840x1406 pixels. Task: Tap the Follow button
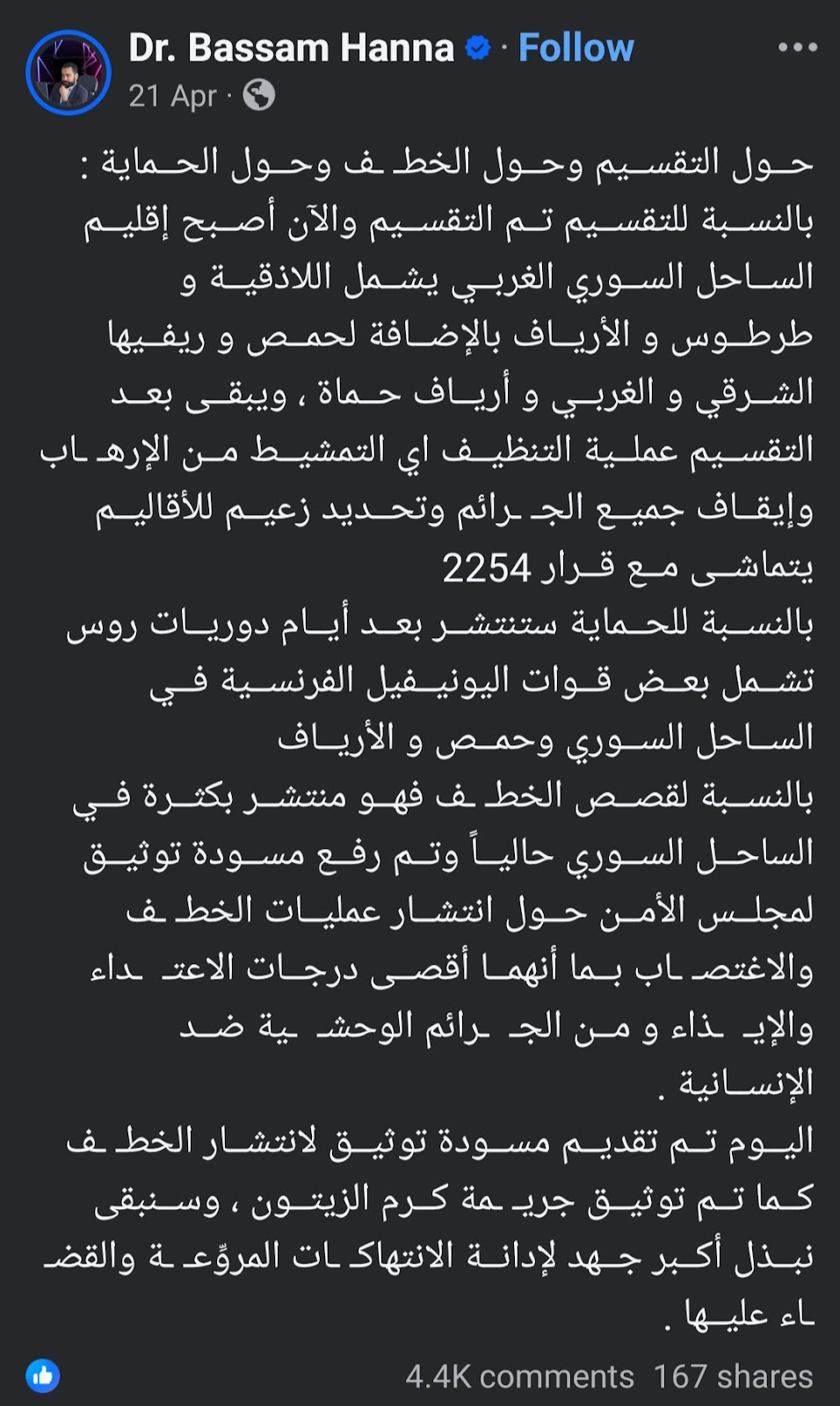click(576, 48)
